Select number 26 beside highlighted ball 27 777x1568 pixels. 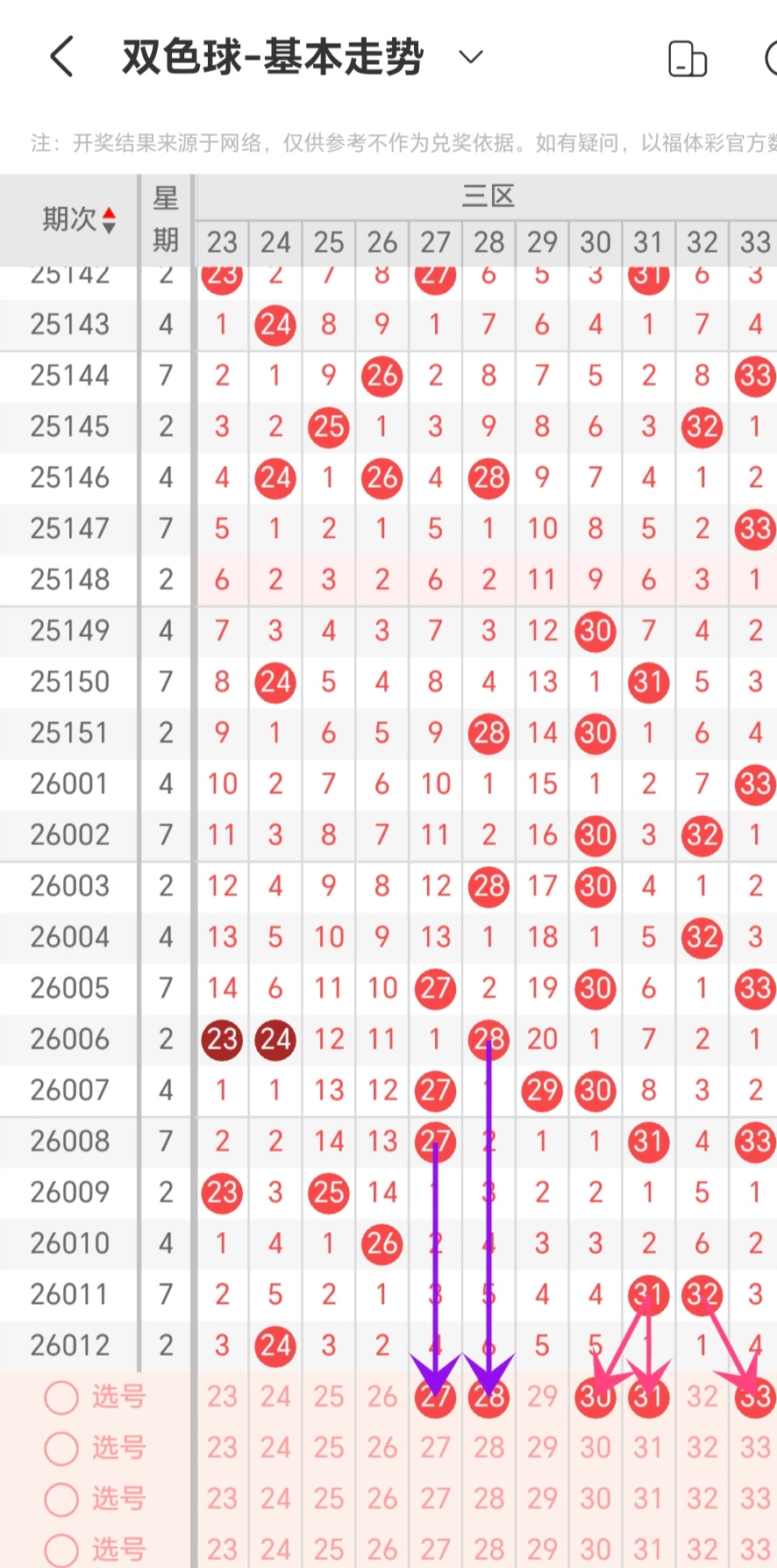(x=381, y=1396)
